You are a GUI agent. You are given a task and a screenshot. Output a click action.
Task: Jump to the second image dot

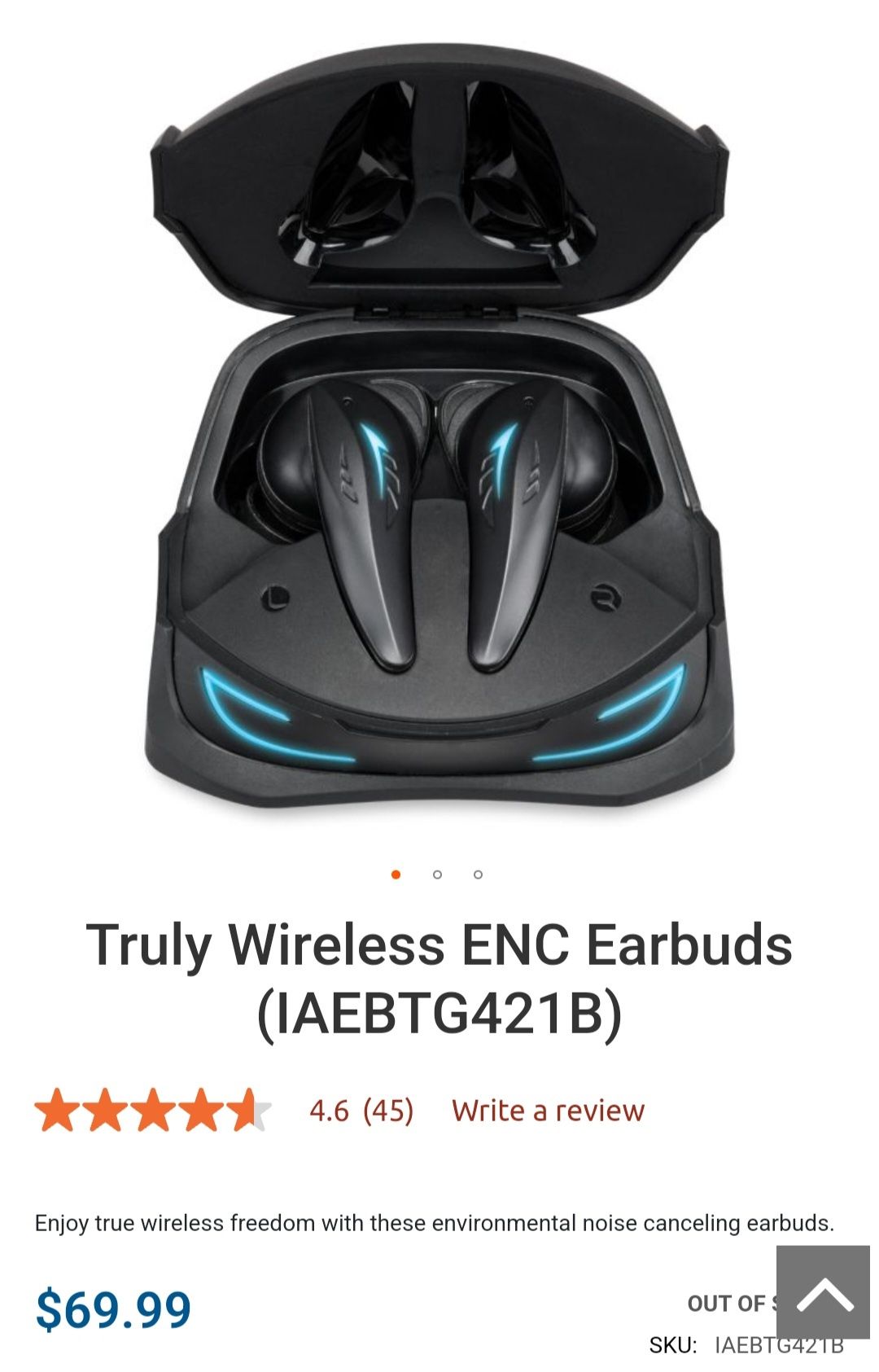coord(437,874)
